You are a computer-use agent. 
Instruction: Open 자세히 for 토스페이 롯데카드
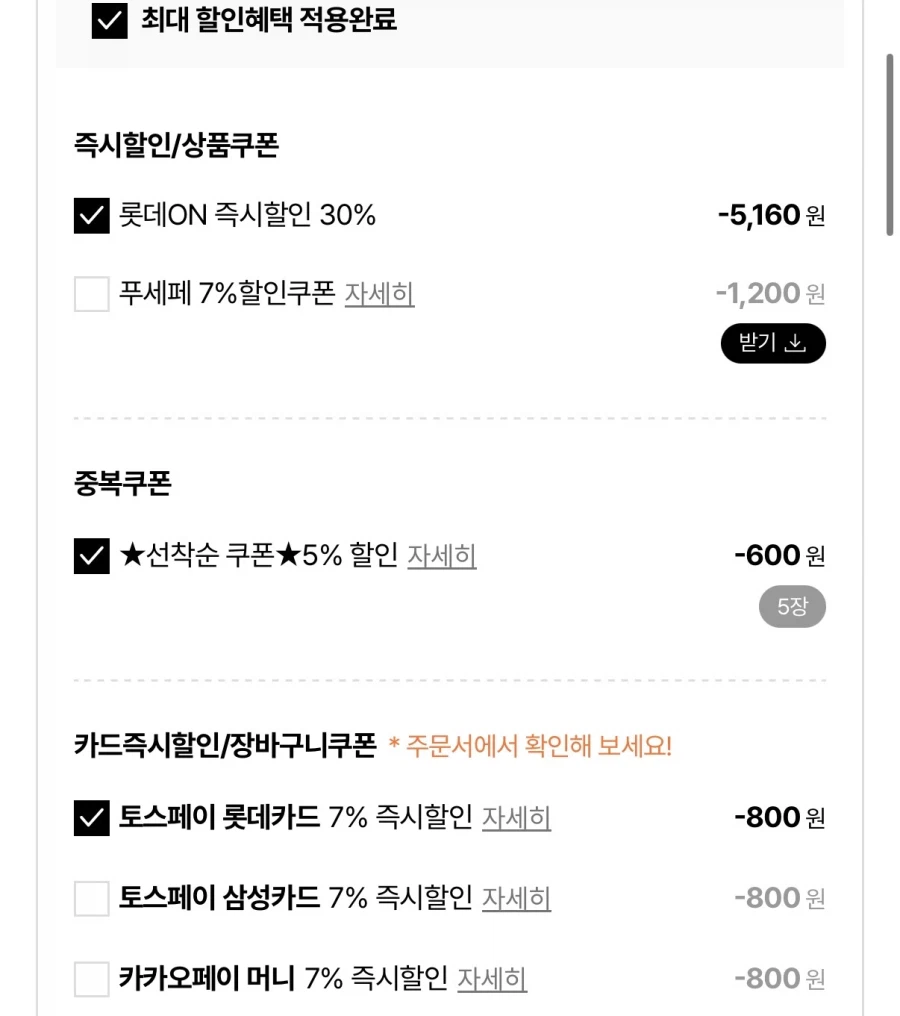click(516, 820)
